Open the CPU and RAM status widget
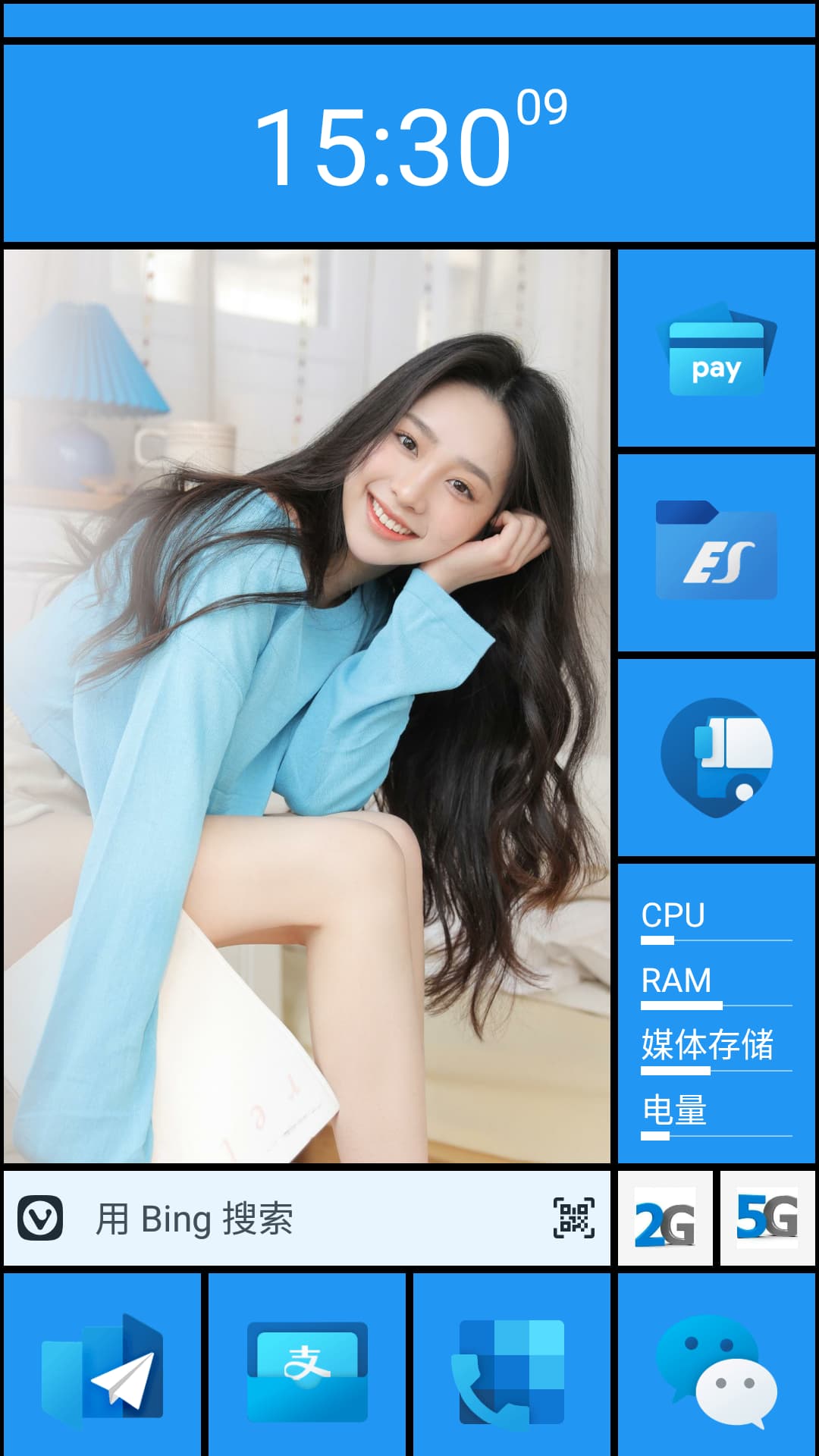The image size is (819, 1456). pos(716,1013)
